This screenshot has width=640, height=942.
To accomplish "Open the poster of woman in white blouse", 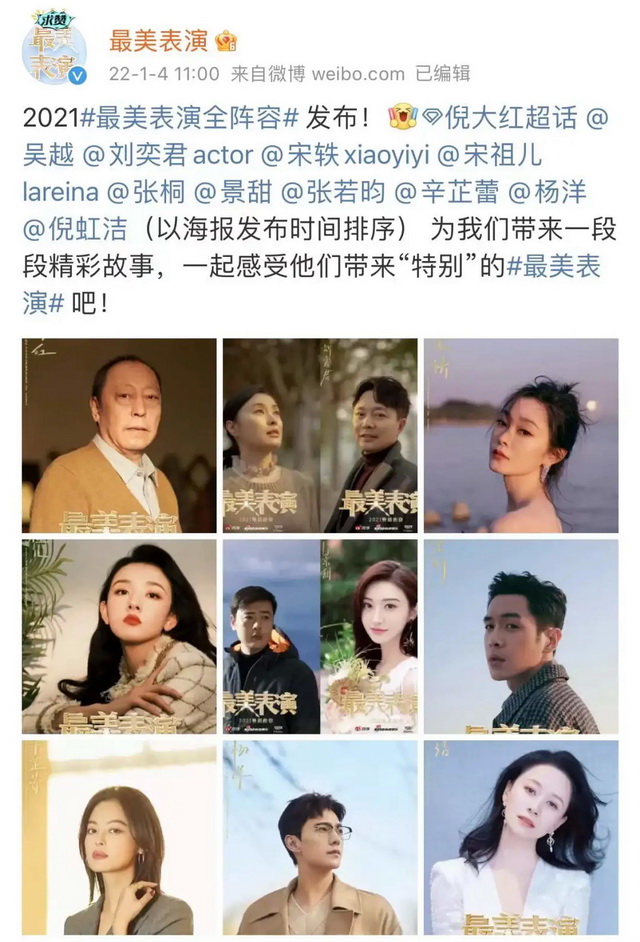I will pos(520,836).
